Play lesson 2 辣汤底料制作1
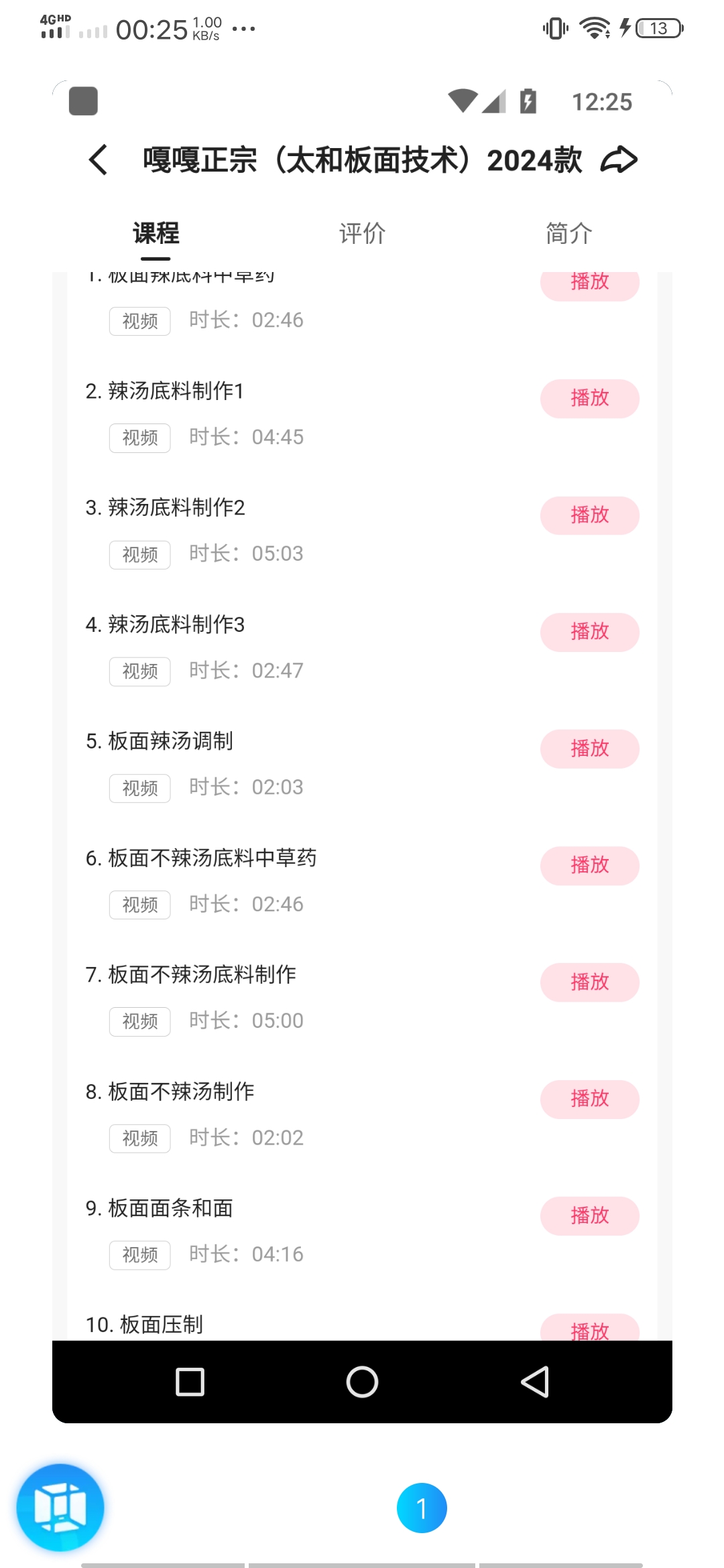 pos(589,399)
